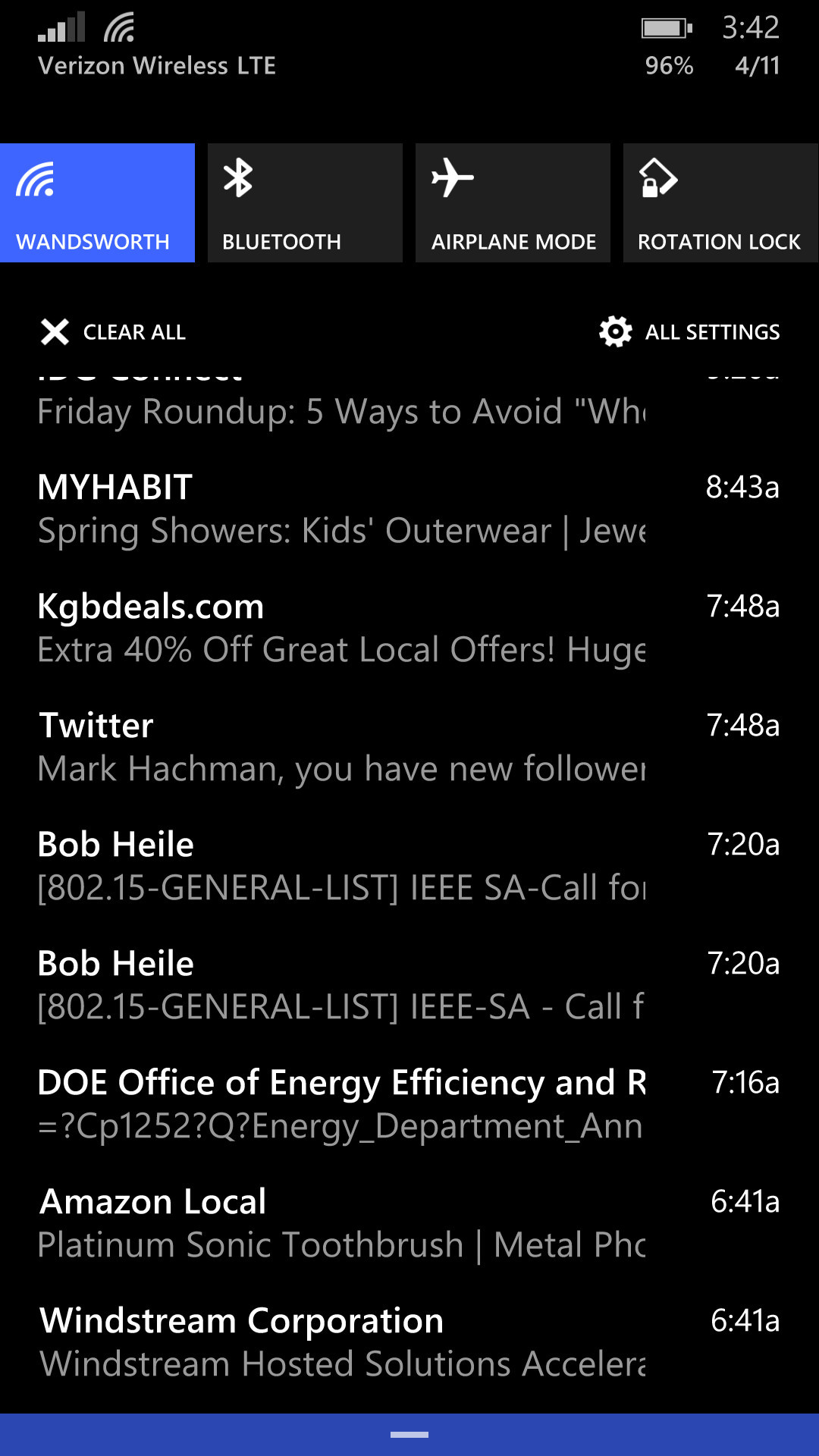Enable Airplane Mode
This screenshot has height=1456, width=819.
tap(513, 202)
